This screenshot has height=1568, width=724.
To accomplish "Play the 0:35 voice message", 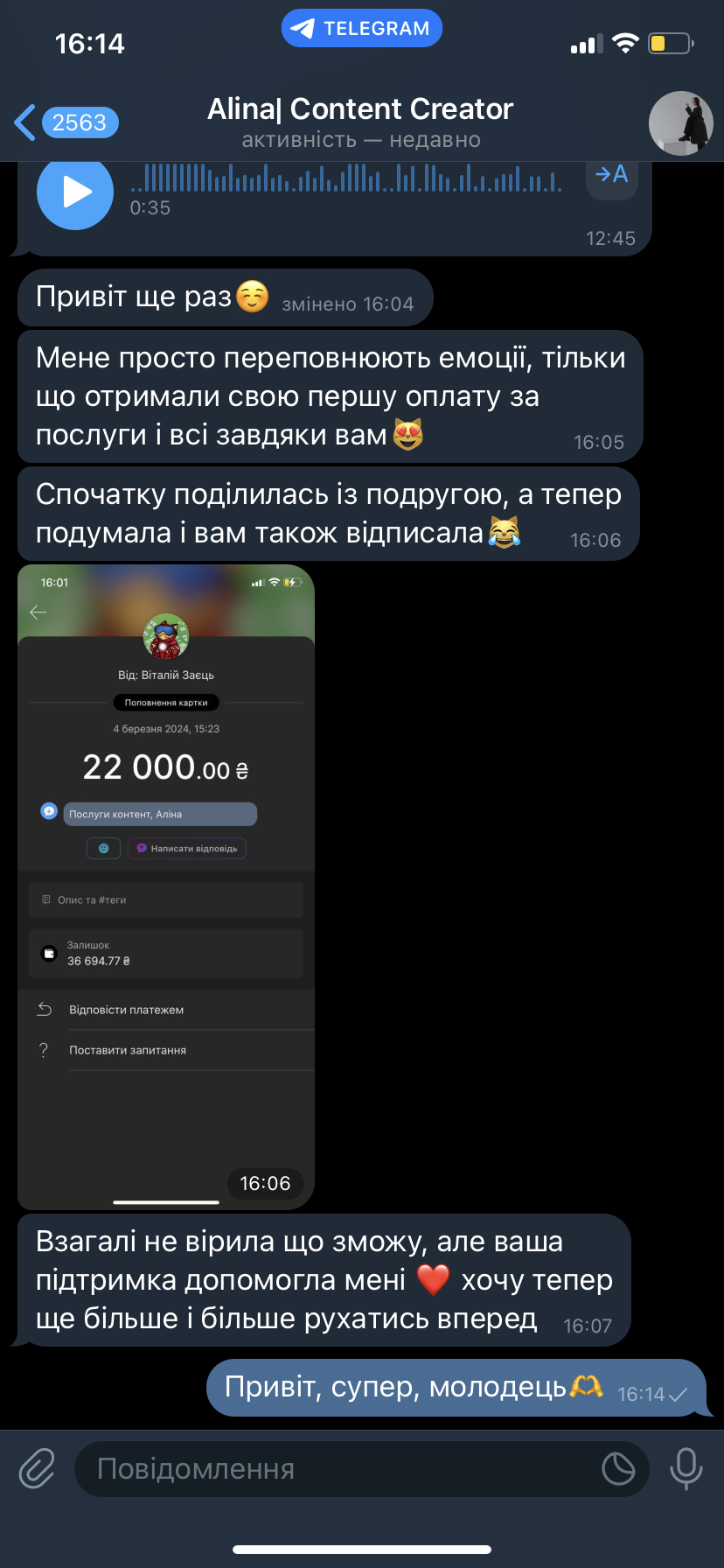I will [x=75, y=192].
